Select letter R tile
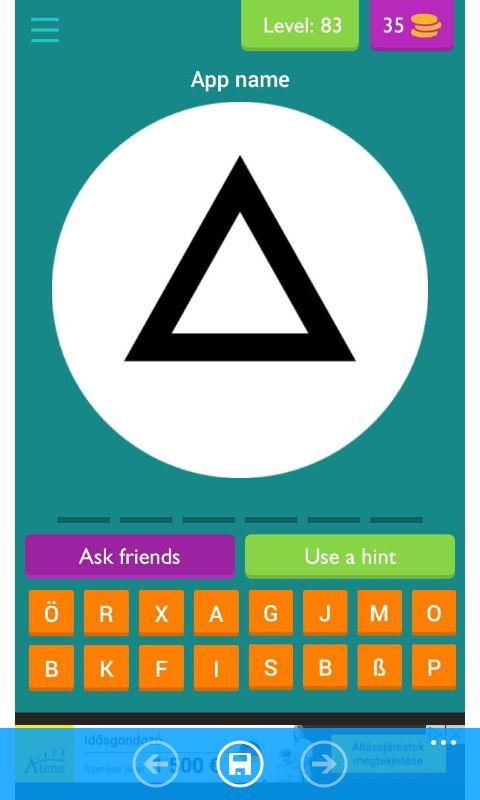480x800 pixels. click(106, 613)
